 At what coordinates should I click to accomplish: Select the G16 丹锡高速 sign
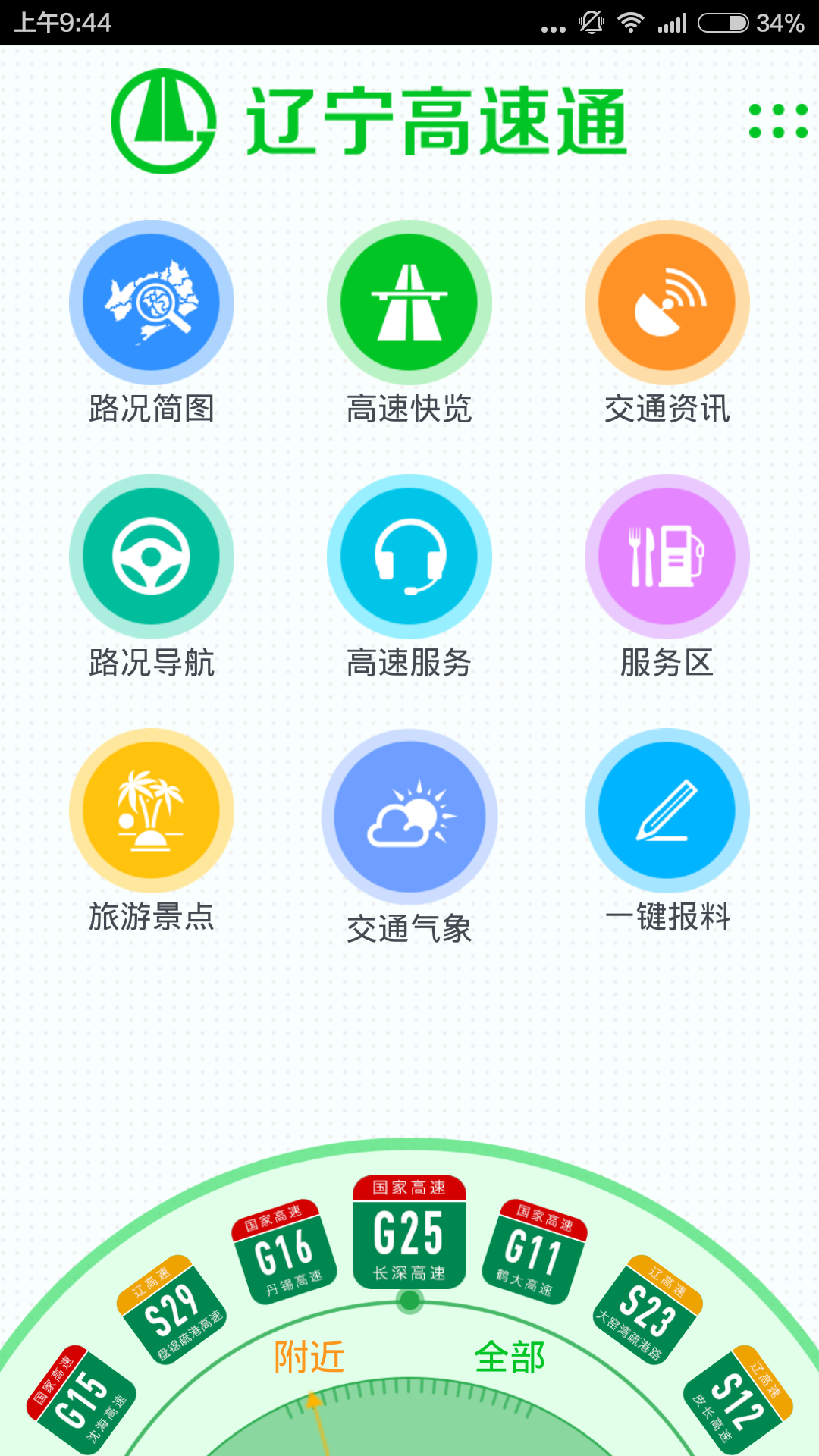click(x=285, y=1253)
